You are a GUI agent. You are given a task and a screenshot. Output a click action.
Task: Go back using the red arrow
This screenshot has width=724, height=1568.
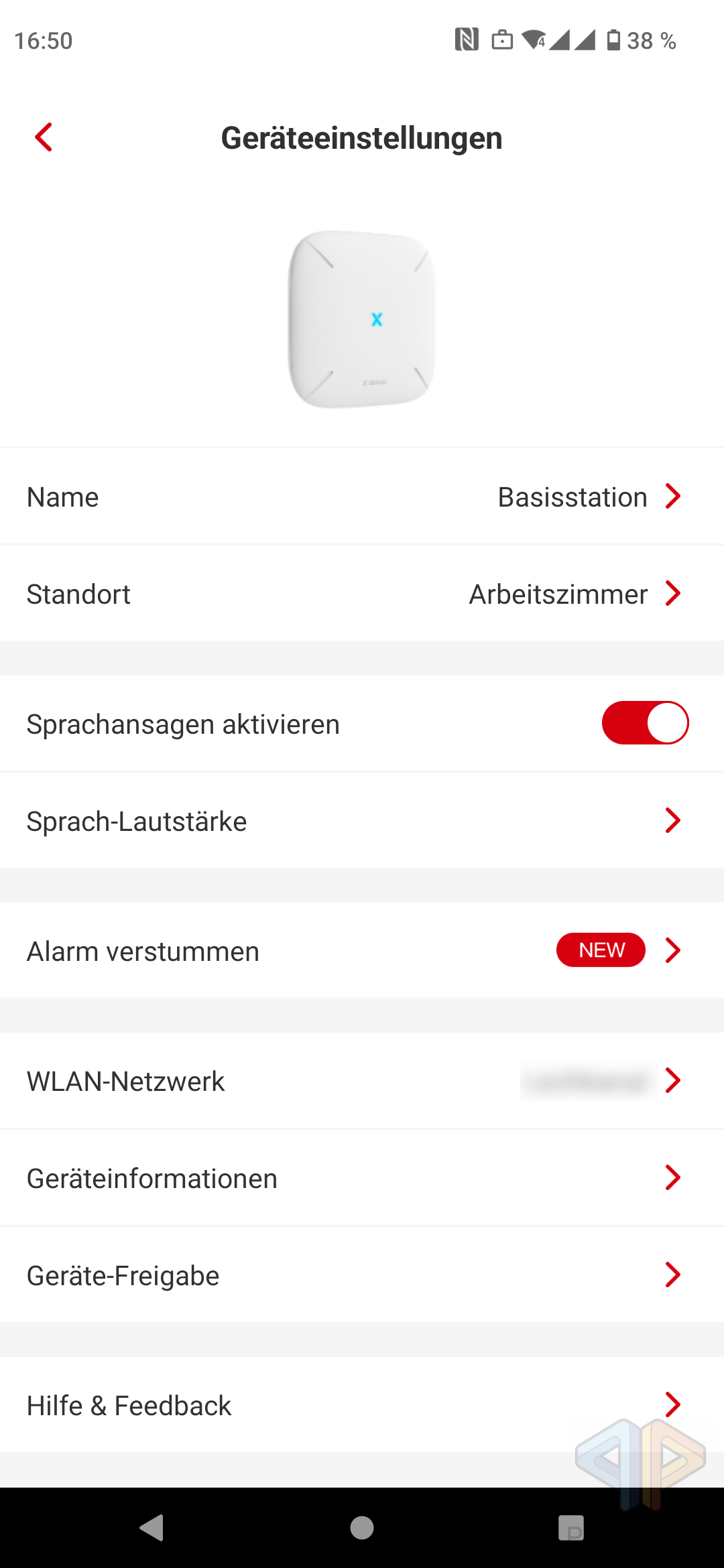point(44,137)
